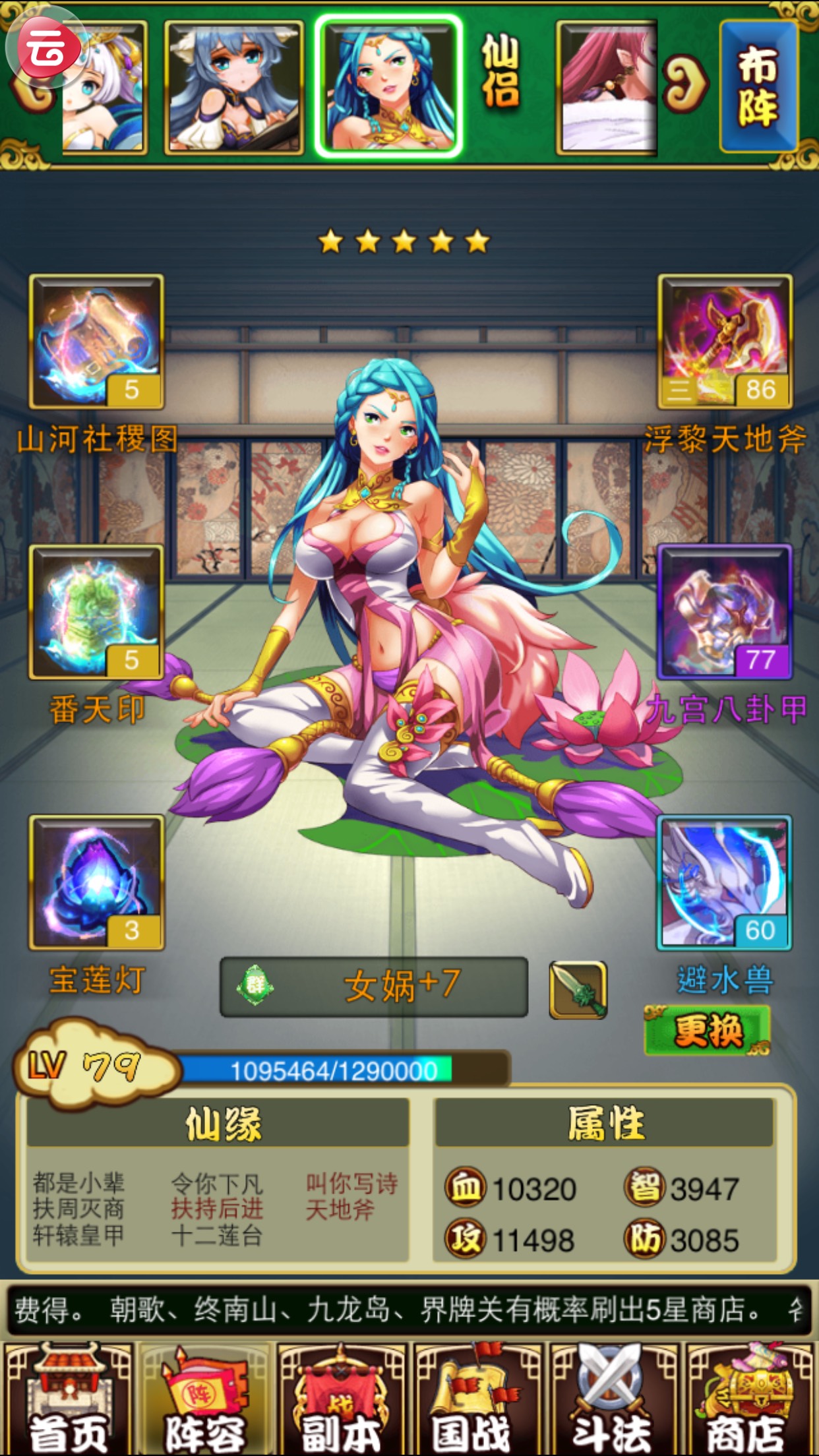Go to the 首页 home tab
Image resolution: width=819 pixels, height=1456 pixels.
(x=69, y=1398)
